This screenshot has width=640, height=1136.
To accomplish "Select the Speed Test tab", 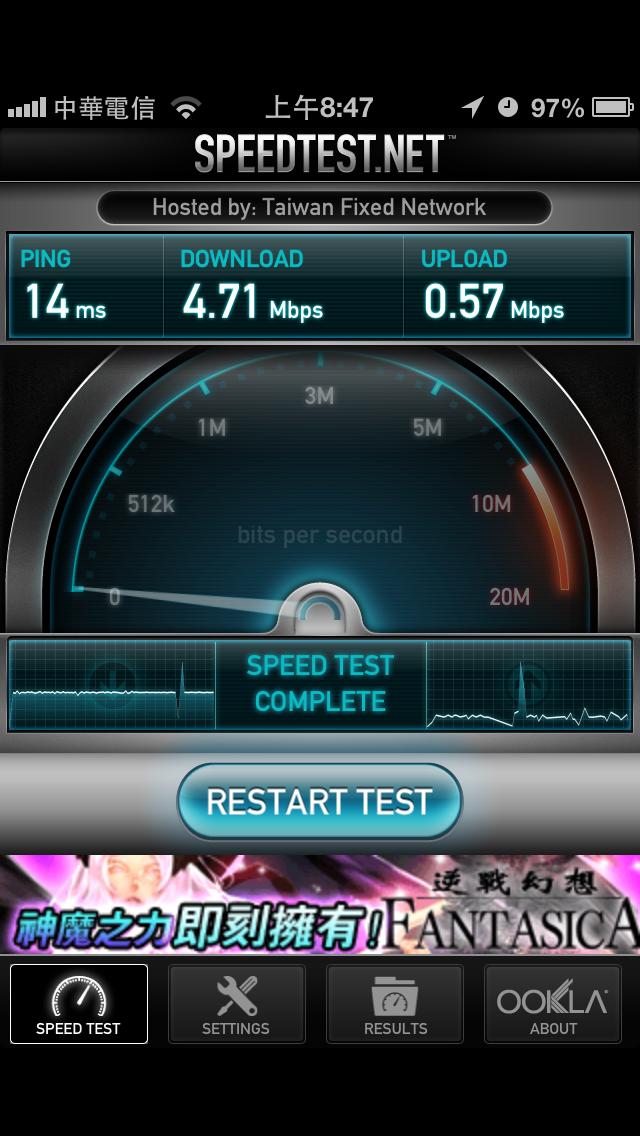I will (79, 1004).
